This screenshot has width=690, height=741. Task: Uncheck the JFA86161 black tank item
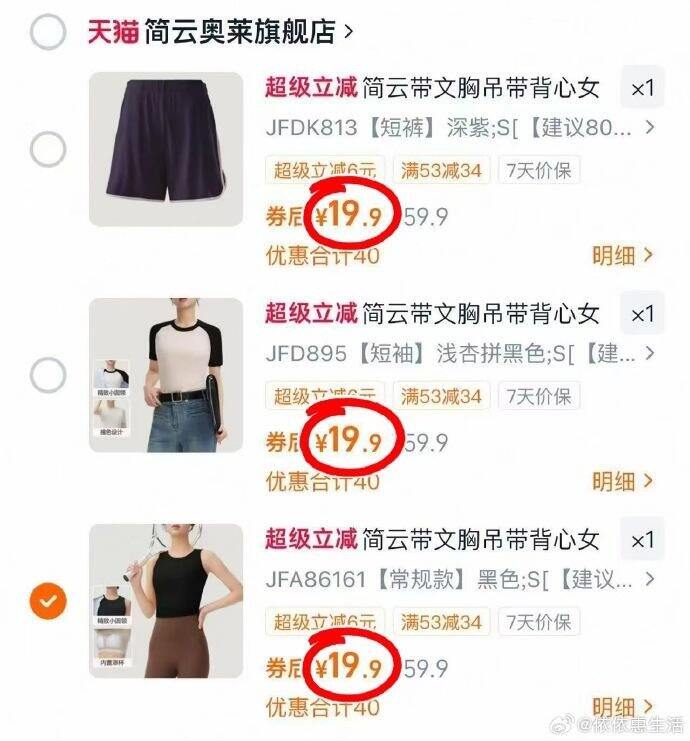48,601
